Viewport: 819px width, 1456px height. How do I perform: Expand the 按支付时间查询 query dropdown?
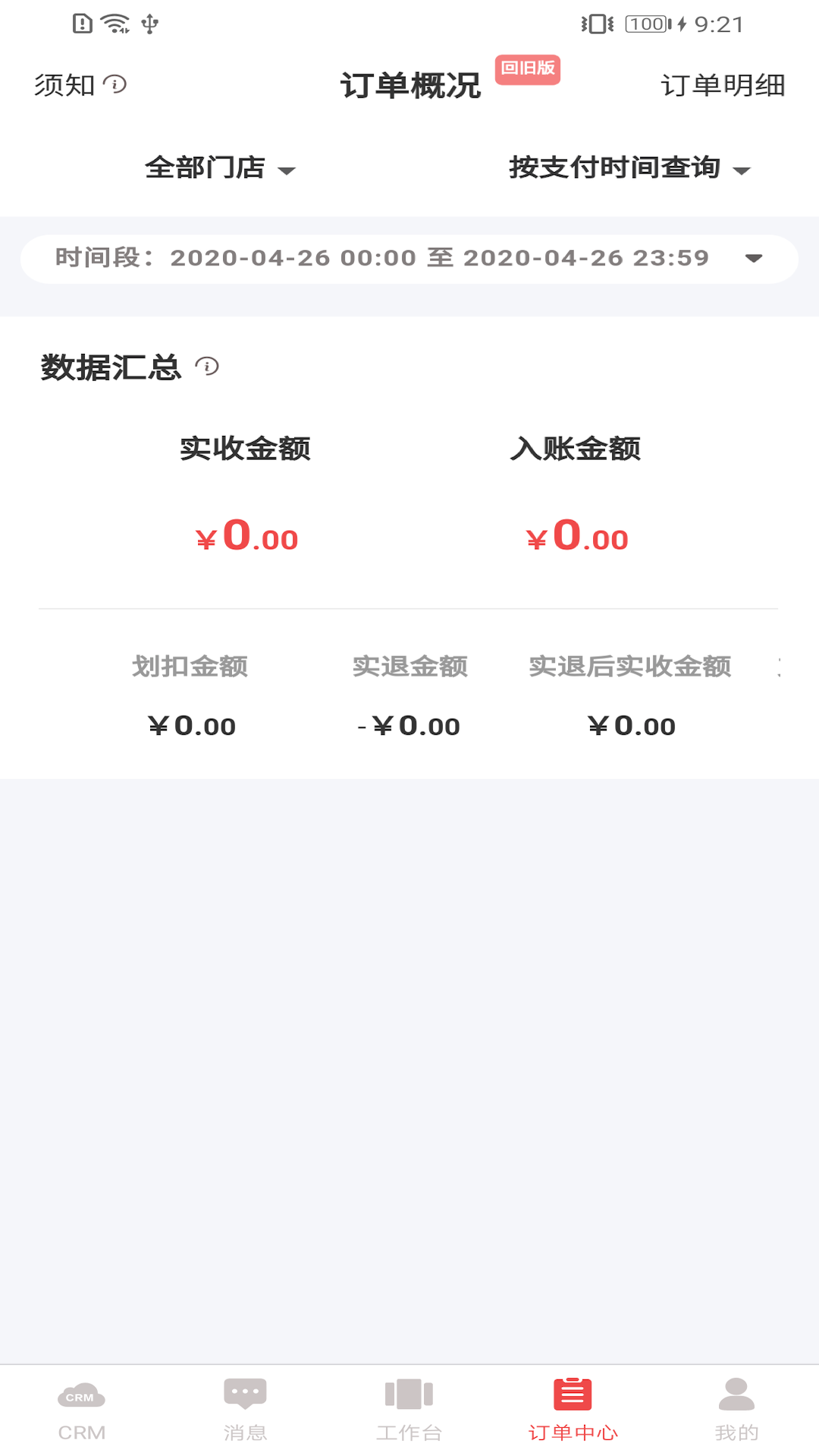pyautogui.click(x=629, y=168)
